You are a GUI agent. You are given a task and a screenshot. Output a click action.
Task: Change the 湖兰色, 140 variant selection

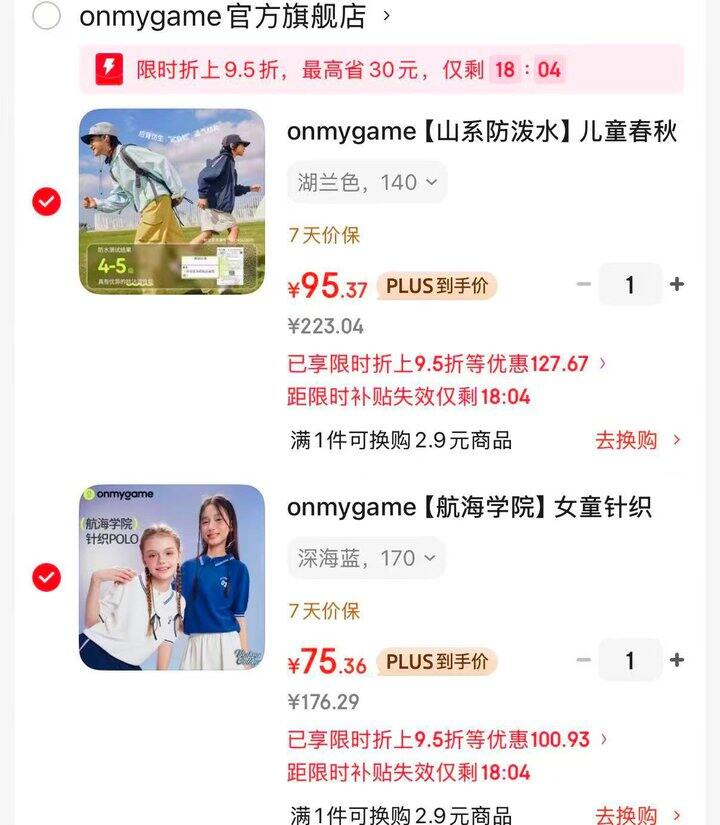point(367,183)
